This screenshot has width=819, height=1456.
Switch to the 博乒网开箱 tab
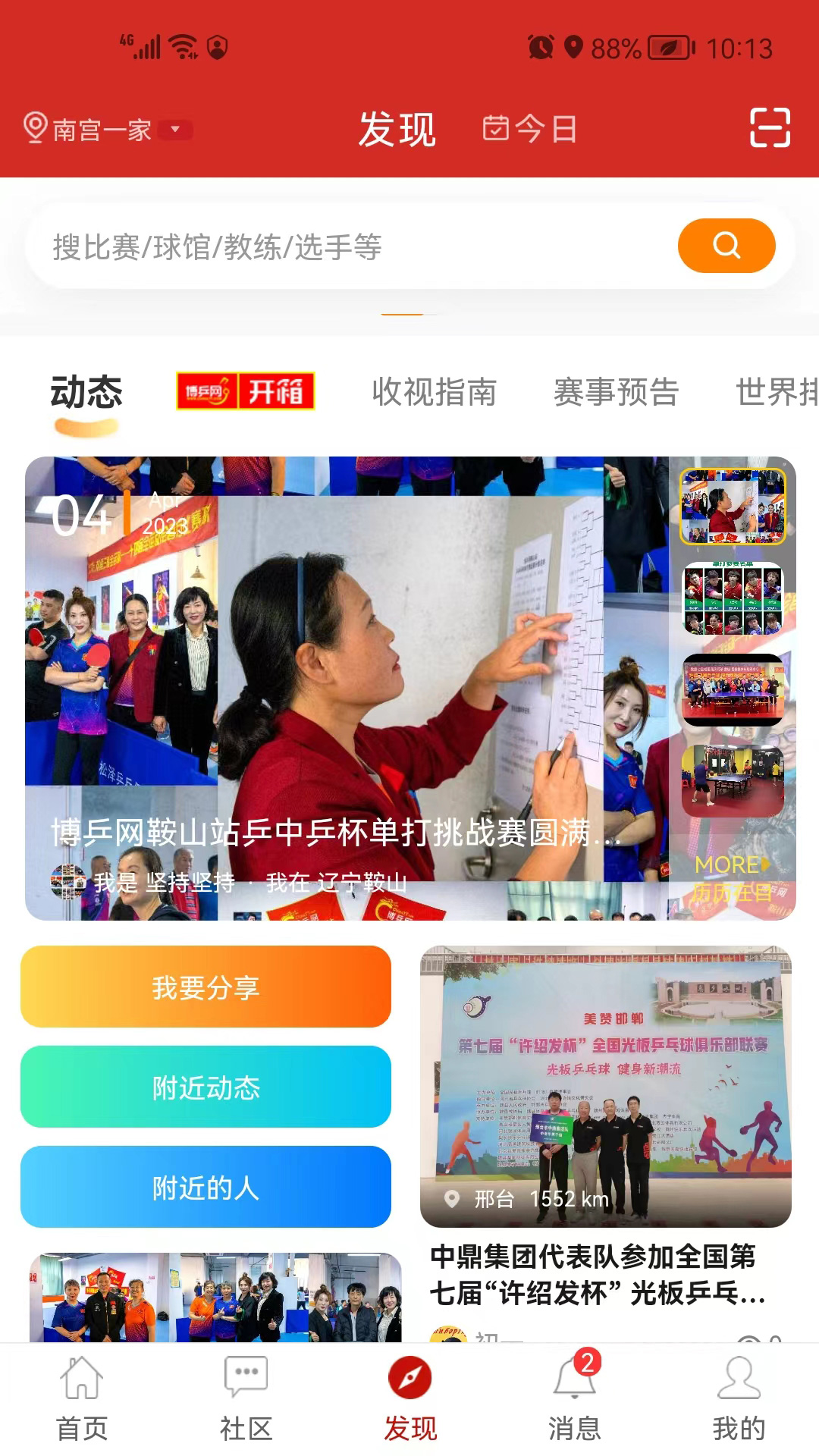tap(245, 391)
